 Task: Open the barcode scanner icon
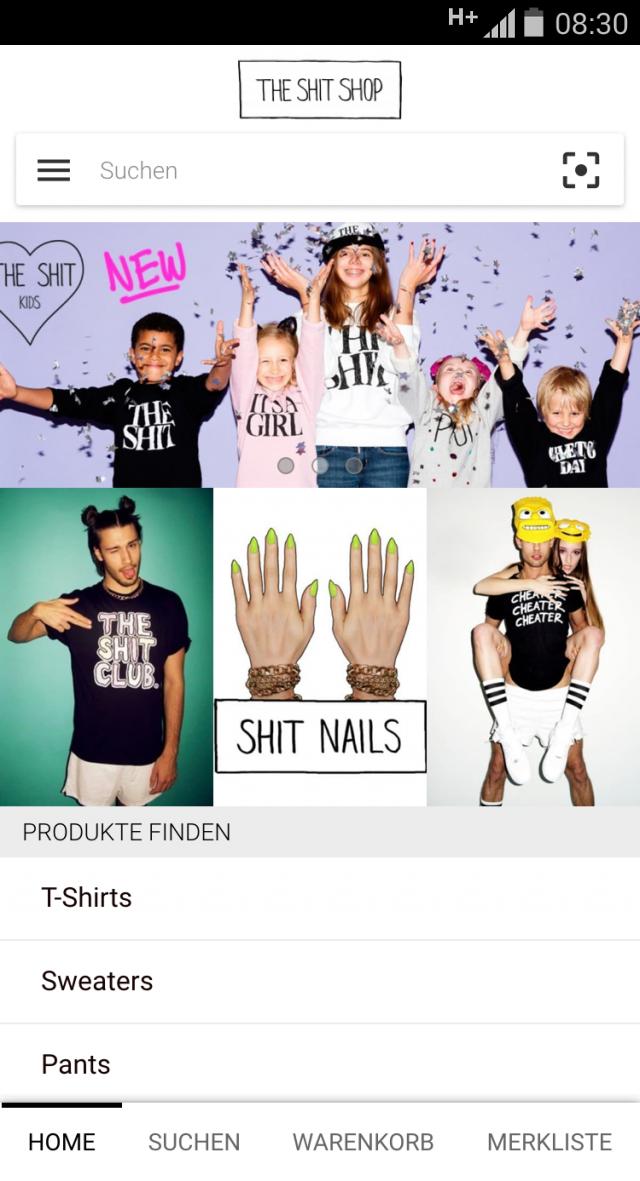click(x=581, y=171)
